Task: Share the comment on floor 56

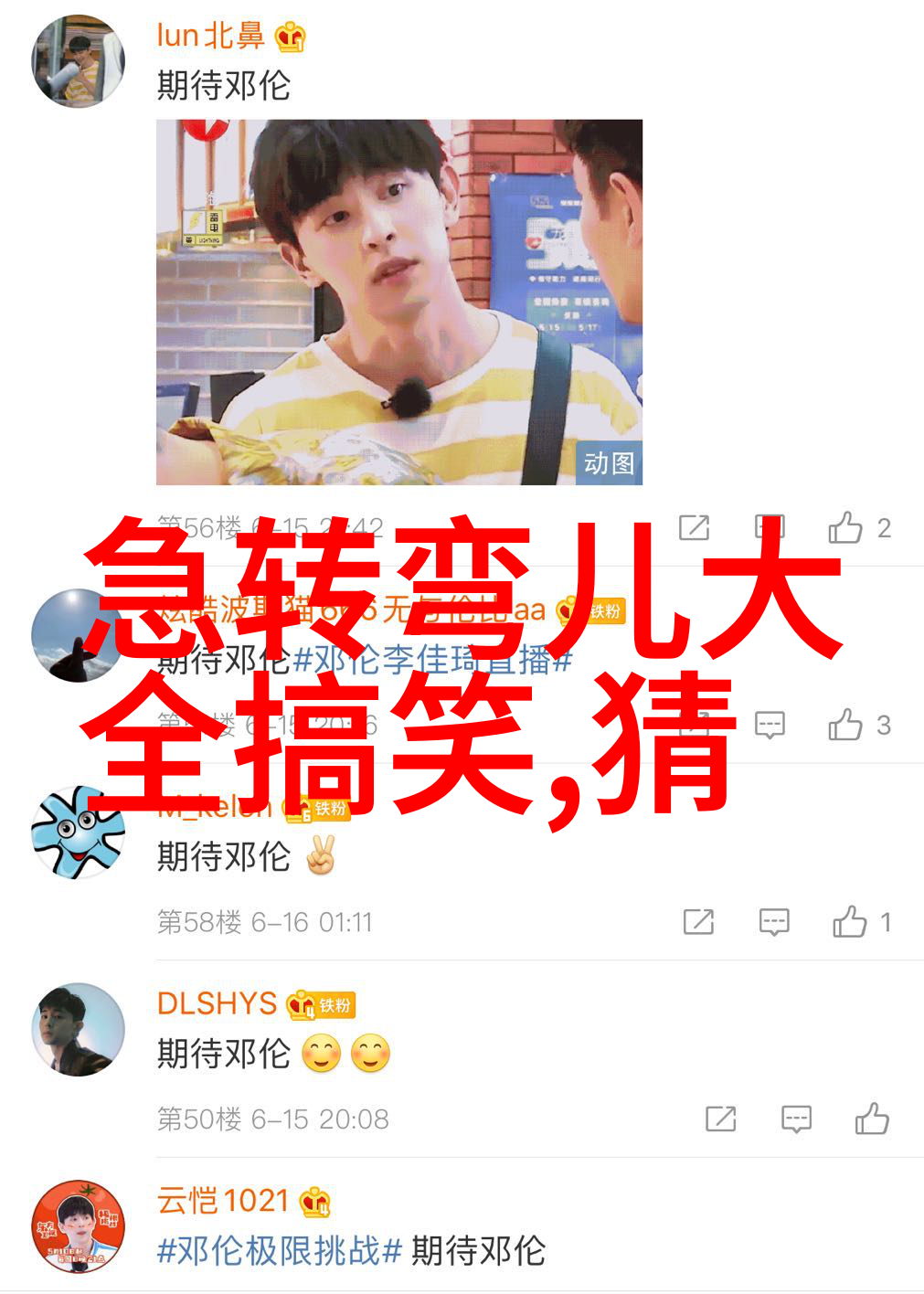Action: coord(695,527)
